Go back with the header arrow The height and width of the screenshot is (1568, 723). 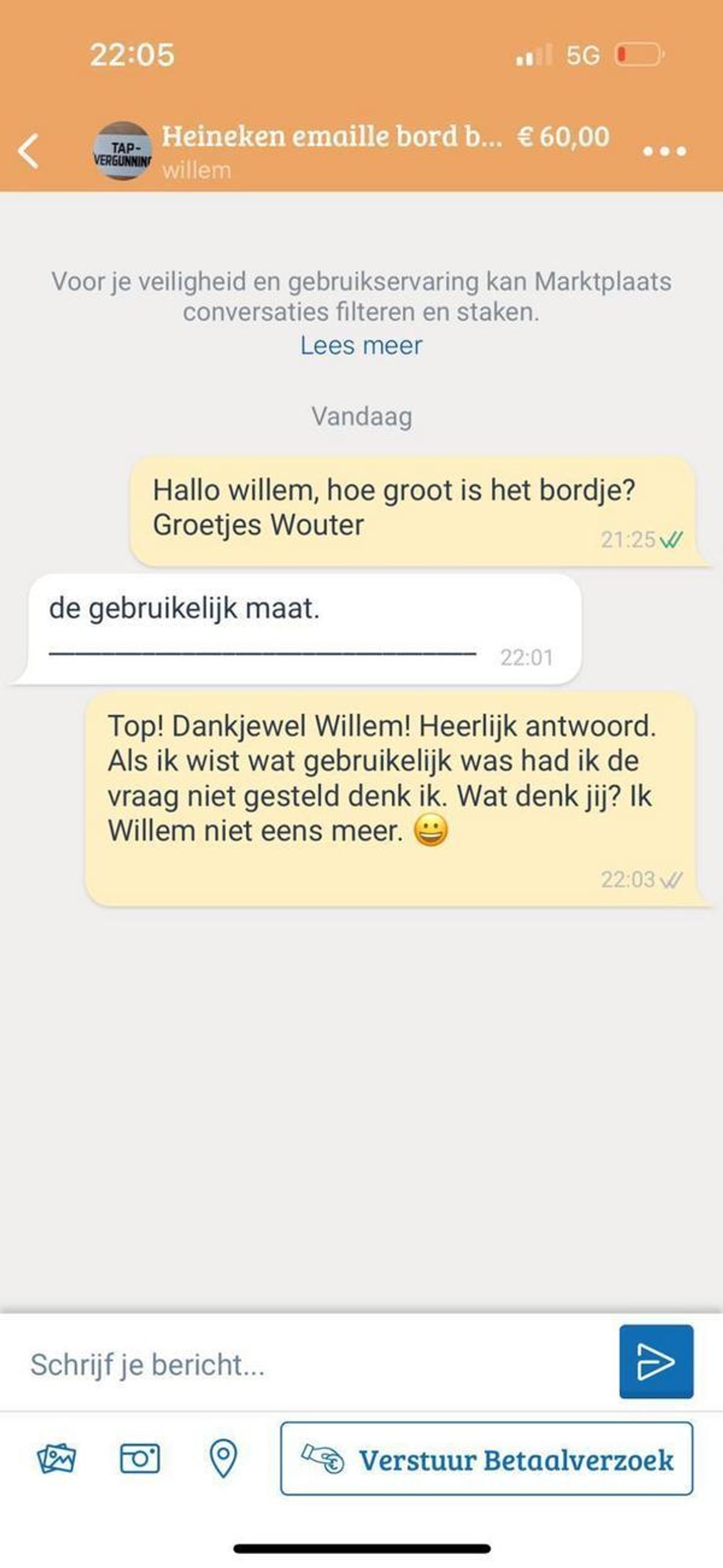pos(28,150)
